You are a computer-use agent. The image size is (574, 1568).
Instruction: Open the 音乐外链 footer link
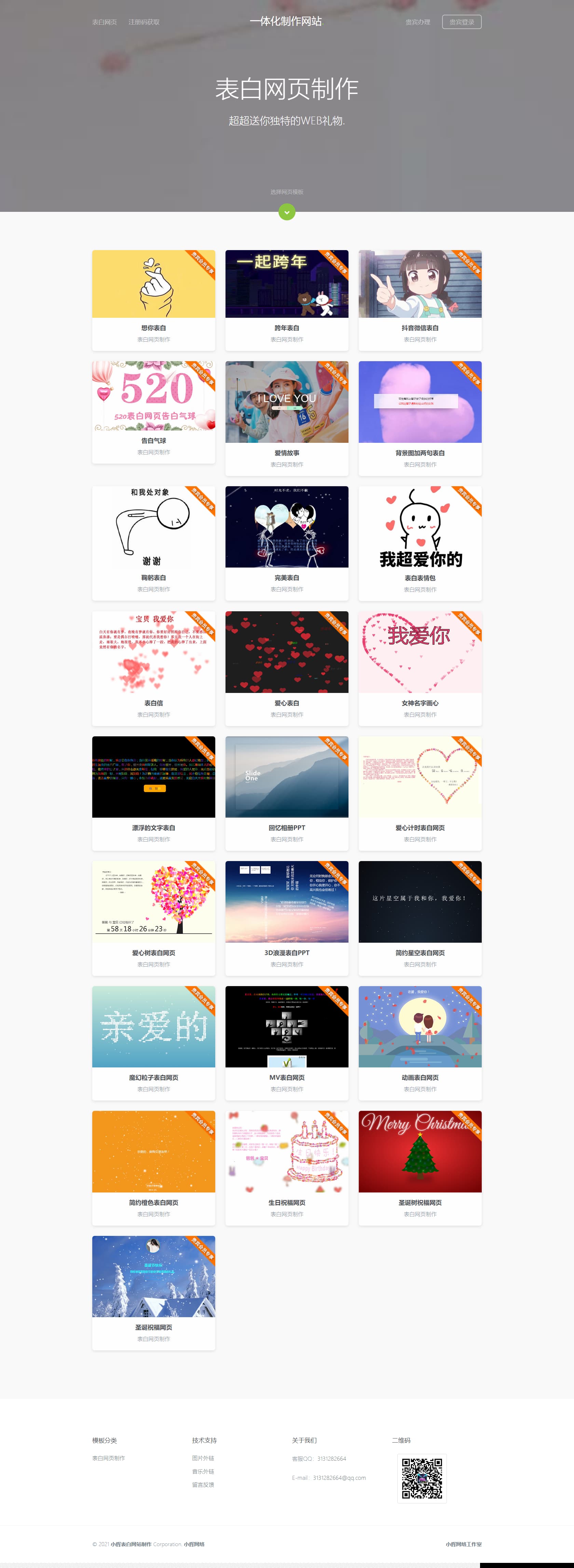203,1471
